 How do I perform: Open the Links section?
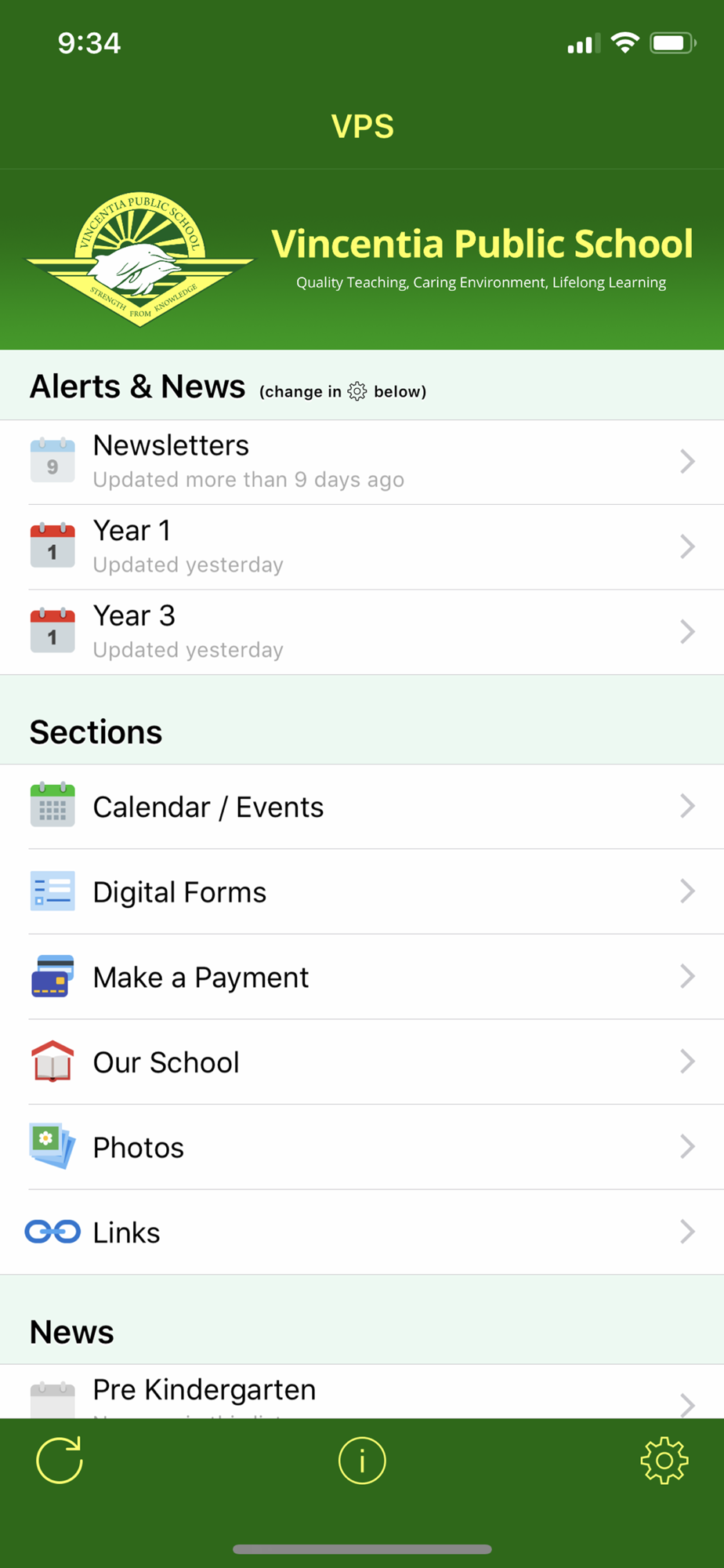tap(362, 1232)
